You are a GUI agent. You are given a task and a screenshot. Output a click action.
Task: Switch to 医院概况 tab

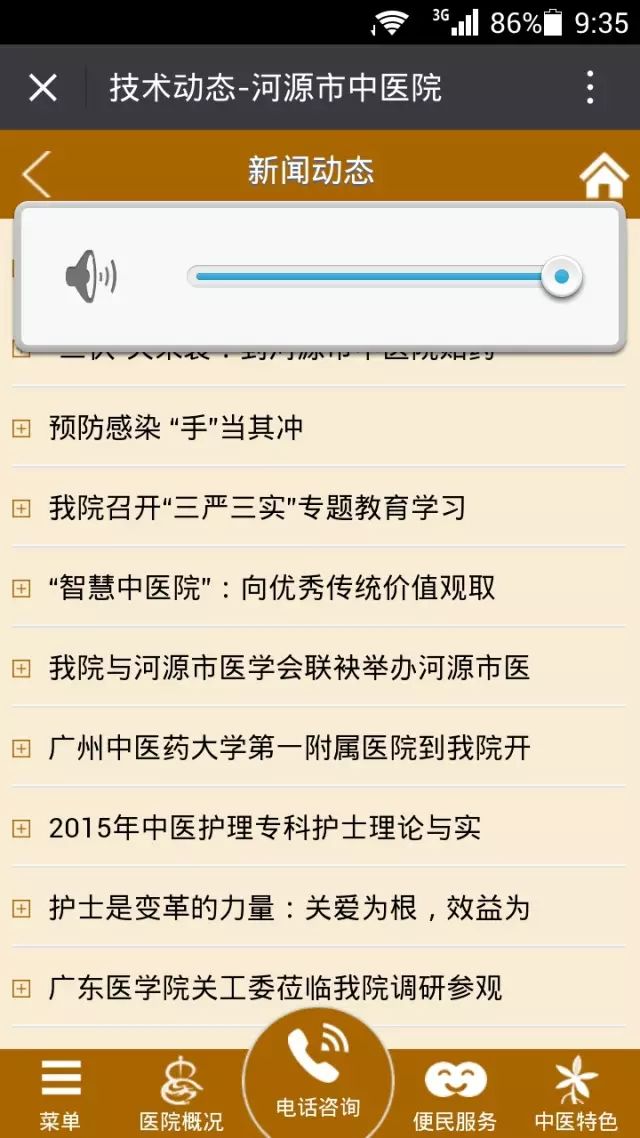[181, 1094]
